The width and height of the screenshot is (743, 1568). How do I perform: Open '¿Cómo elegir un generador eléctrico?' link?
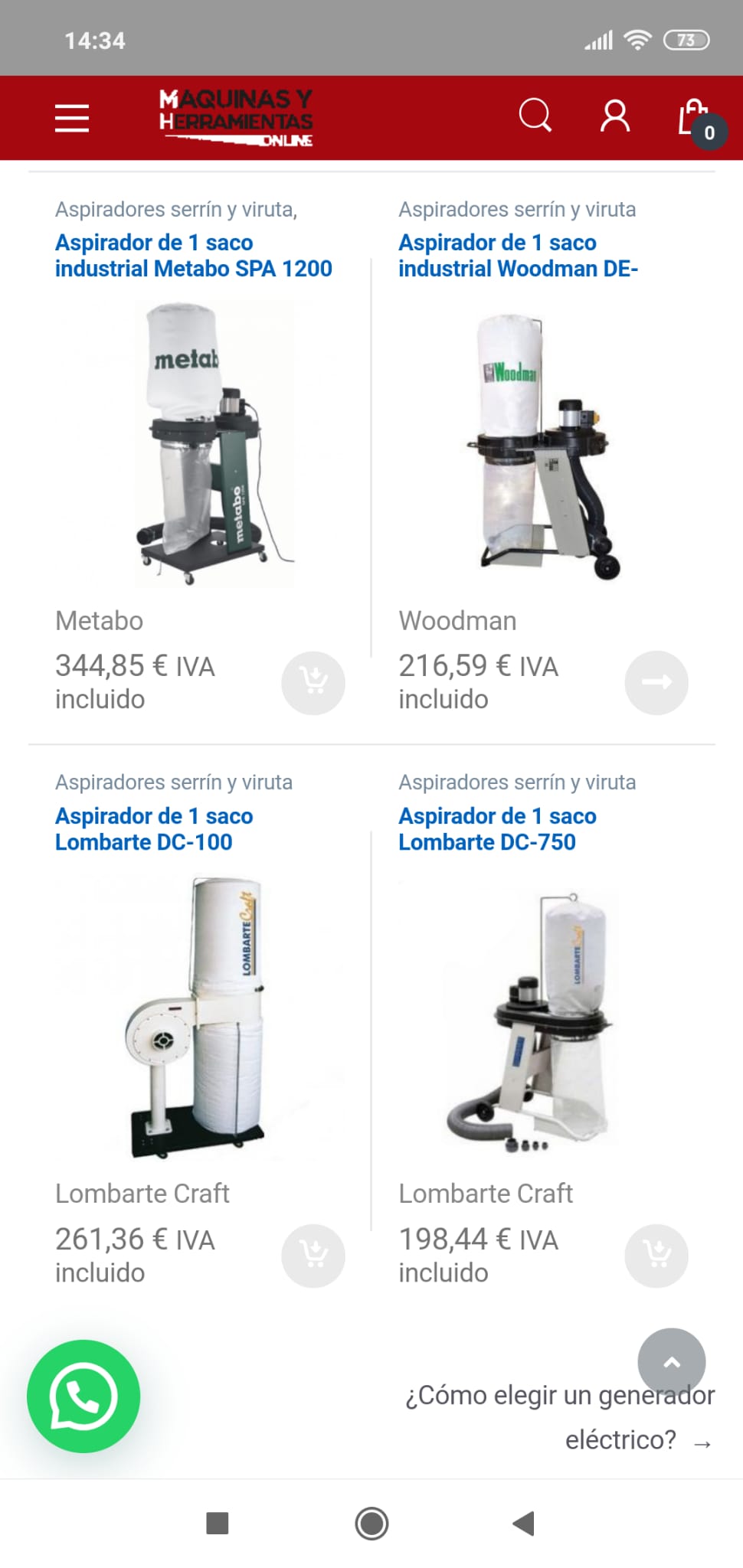[560, 1418]
